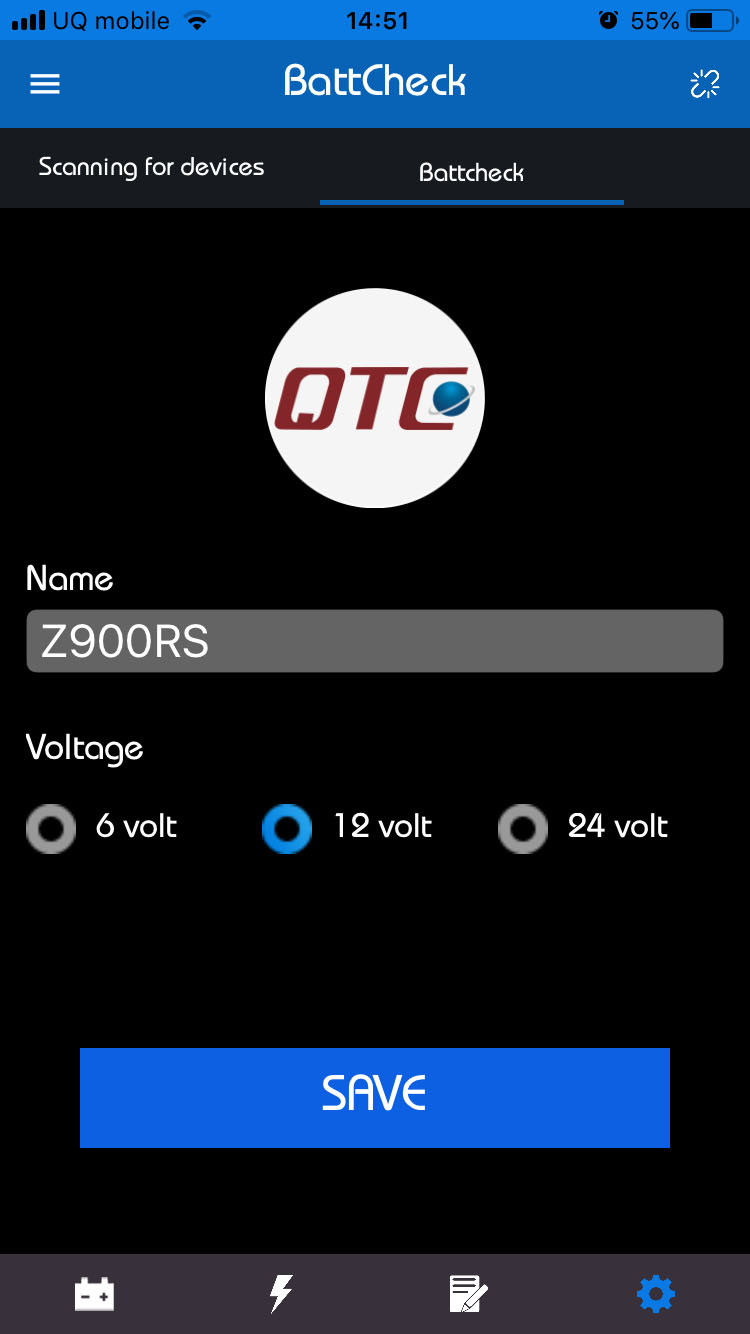
Task: Choose the 12 volt radio button
Action: tap(287, 828)
